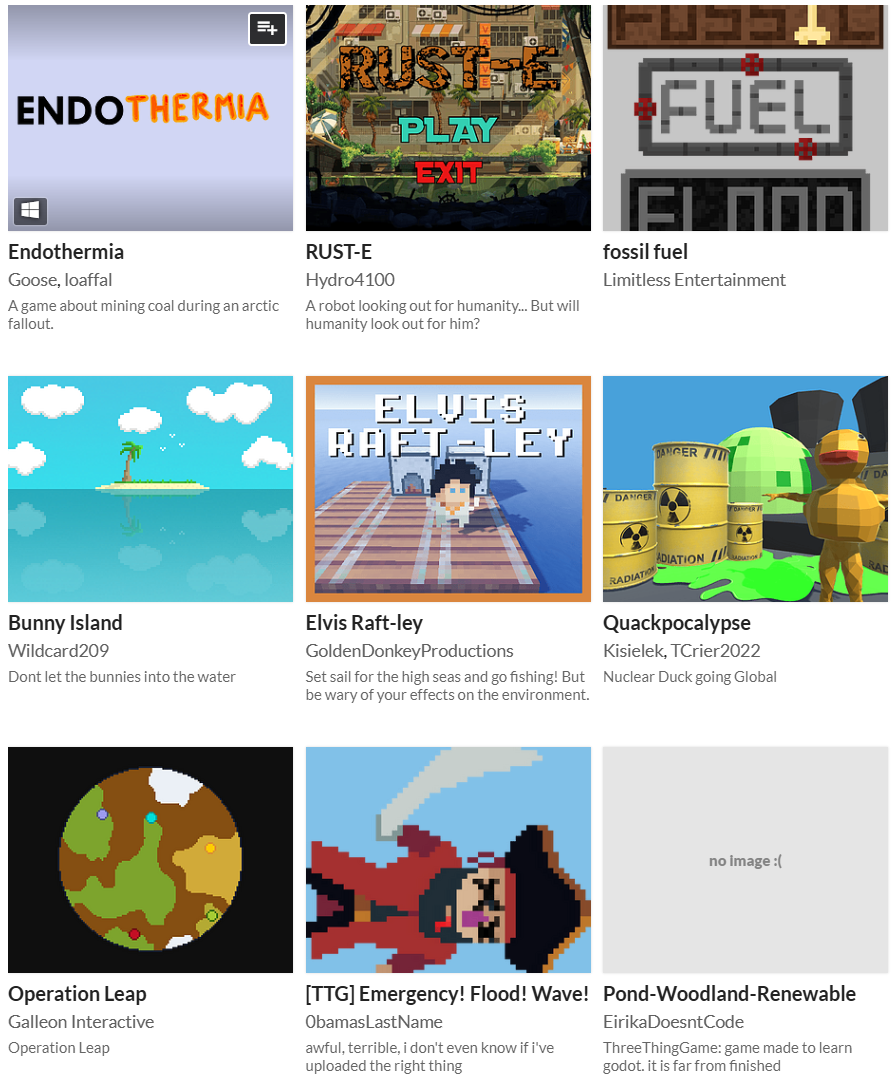Open the Quackpocalypse game cover
Image resolution: width=896 pixels, height=1085 pixels.
click(745, 488)
